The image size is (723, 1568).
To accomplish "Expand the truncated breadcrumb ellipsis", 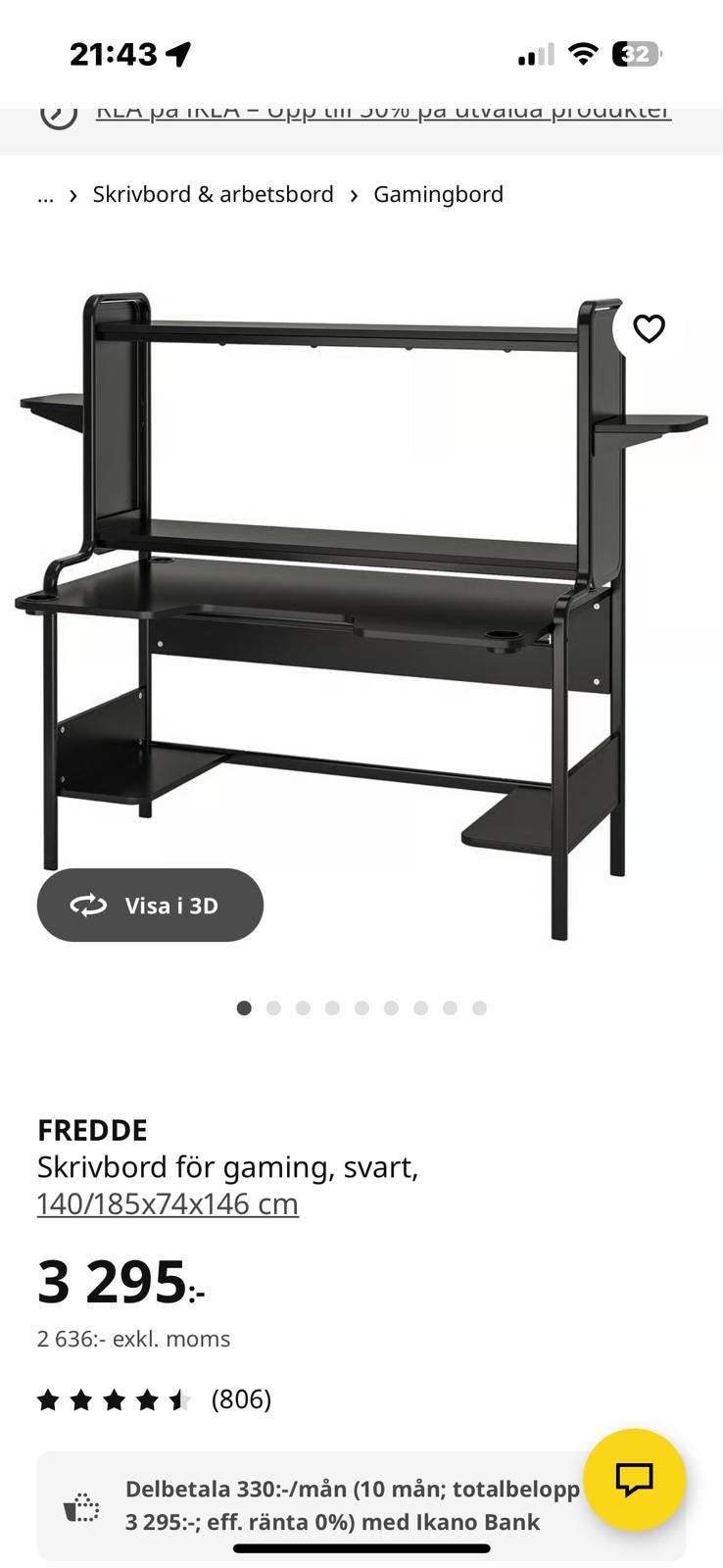I will 45,194.
